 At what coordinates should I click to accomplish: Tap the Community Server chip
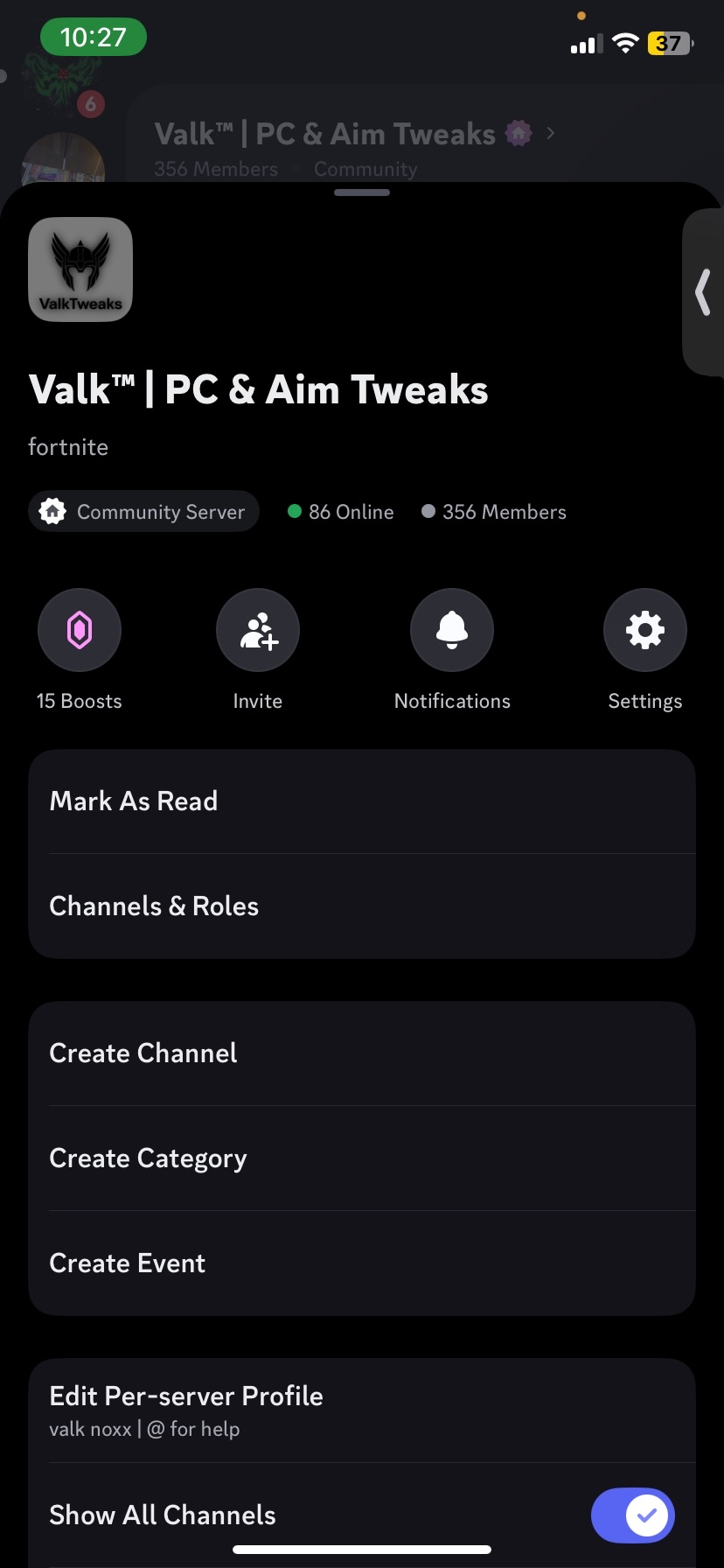144,512
